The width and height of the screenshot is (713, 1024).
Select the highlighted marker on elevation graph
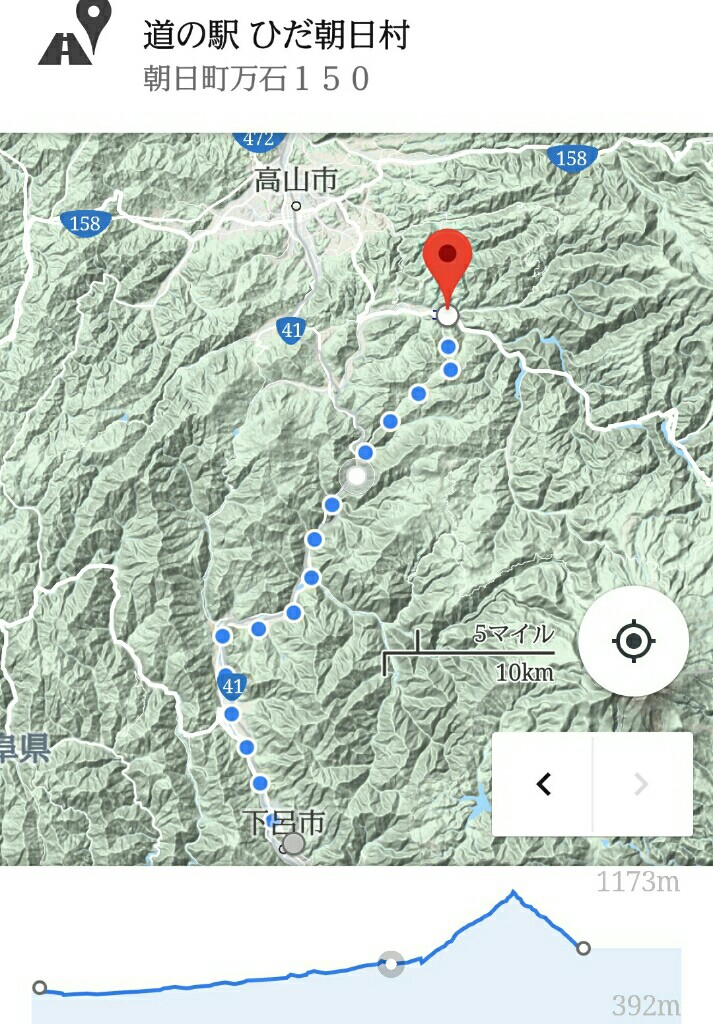pos(391,963)
